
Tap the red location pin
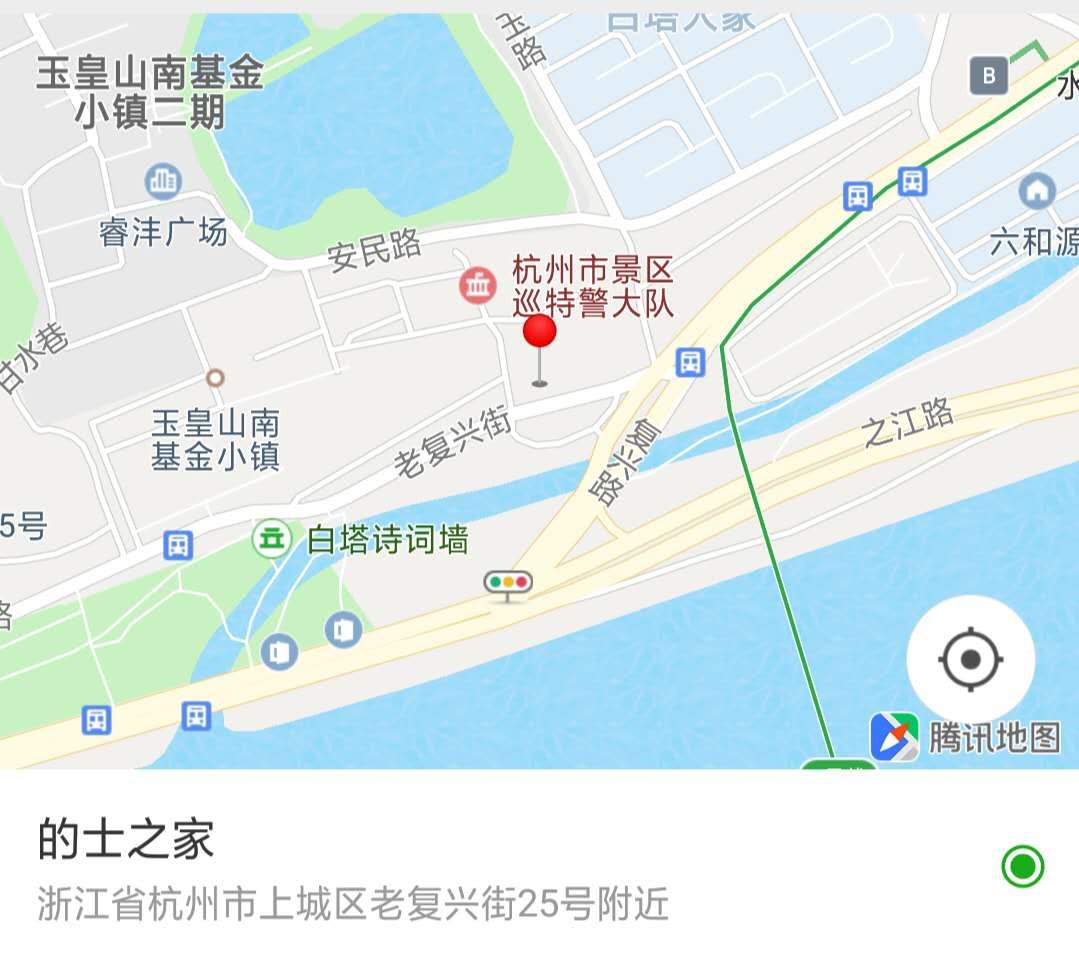pos(540,334)
